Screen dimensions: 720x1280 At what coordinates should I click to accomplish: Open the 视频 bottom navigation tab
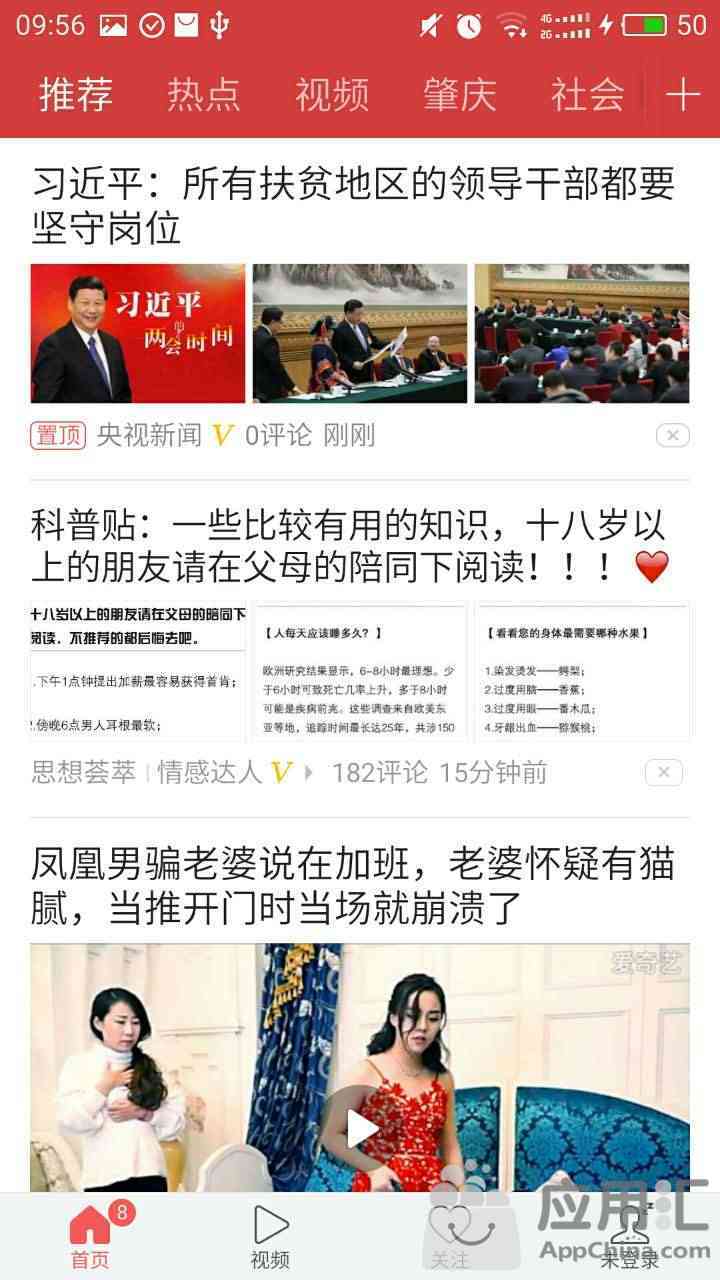[270, 1236]
